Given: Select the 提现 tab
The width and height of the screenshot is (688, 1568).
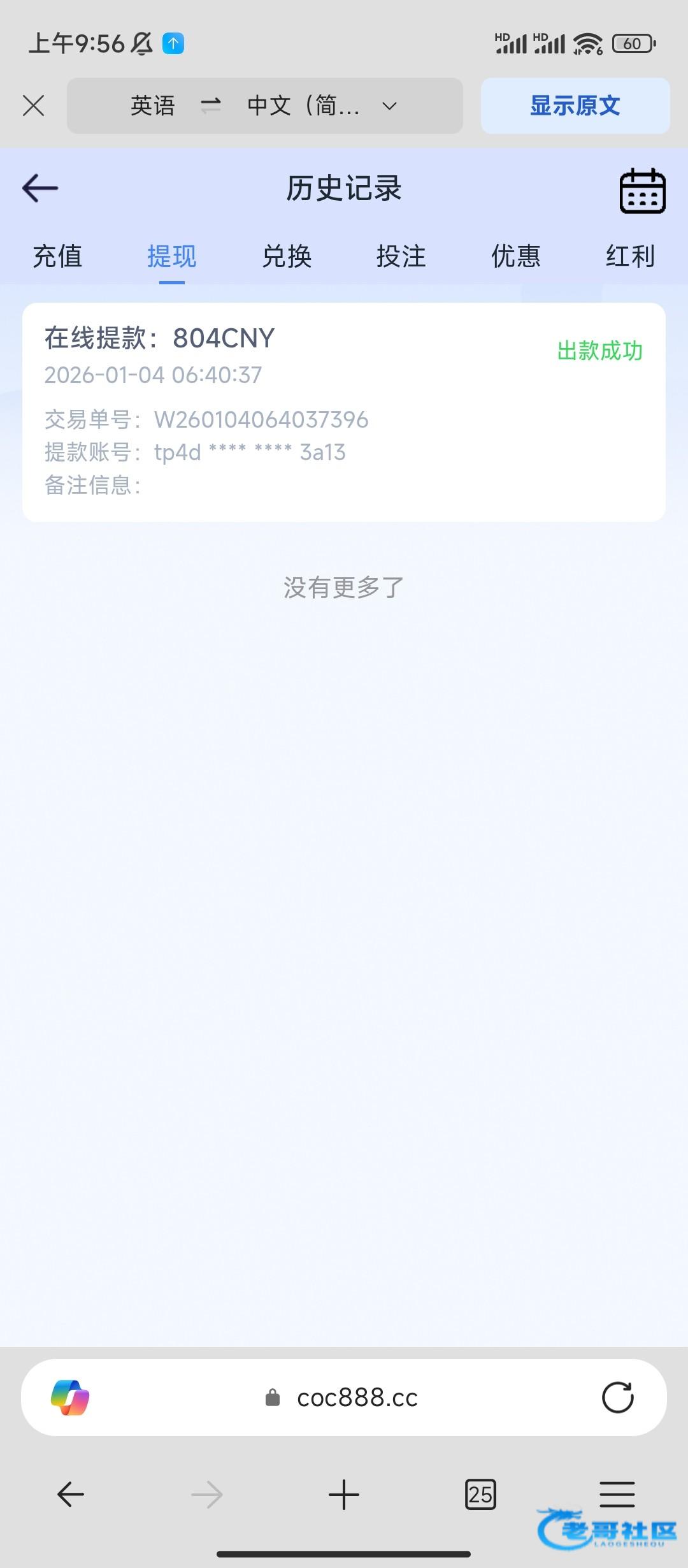Looking at the screenshot, I should [172, 256].
